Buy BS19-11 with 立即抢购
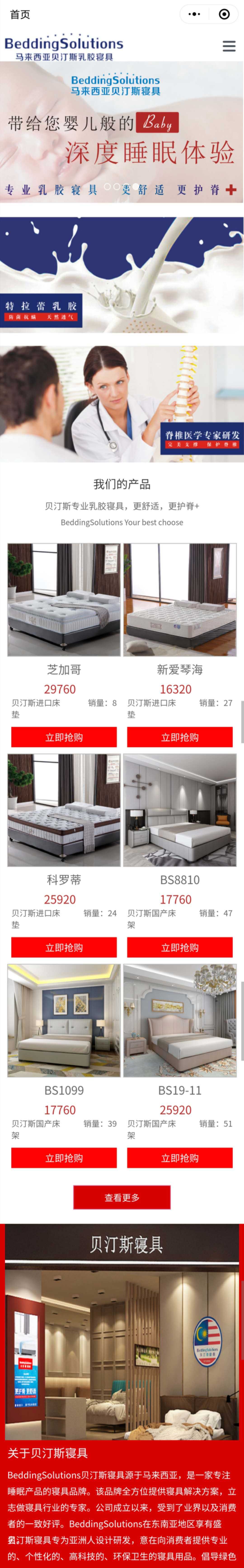This screenshot has height=1568, width=244. (180, 1158)
